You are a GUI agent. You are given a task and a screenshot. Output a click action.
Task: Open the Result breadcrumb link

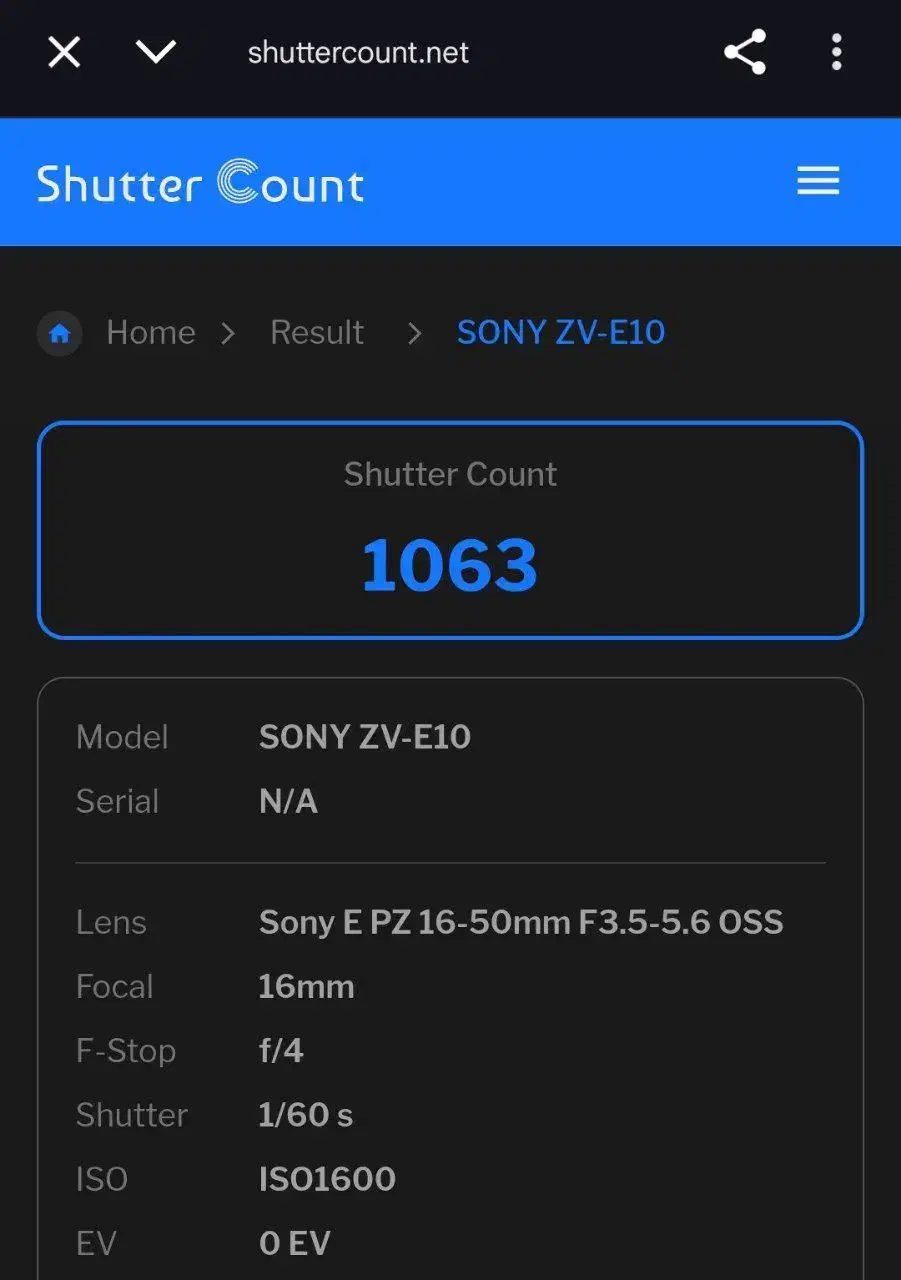(x=317, y=333)
